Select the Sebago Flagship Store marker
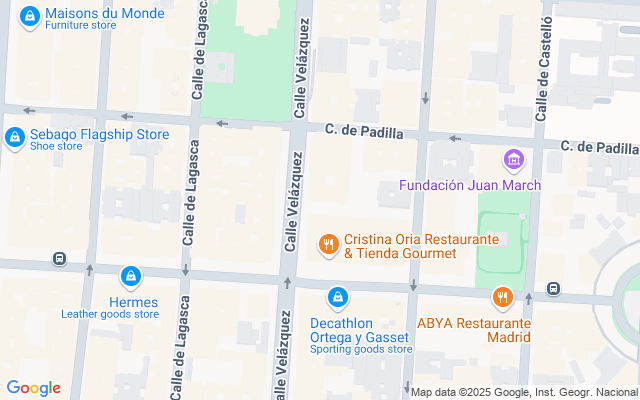Viewport: 640px width, 400px height. [x=15, y=138]
